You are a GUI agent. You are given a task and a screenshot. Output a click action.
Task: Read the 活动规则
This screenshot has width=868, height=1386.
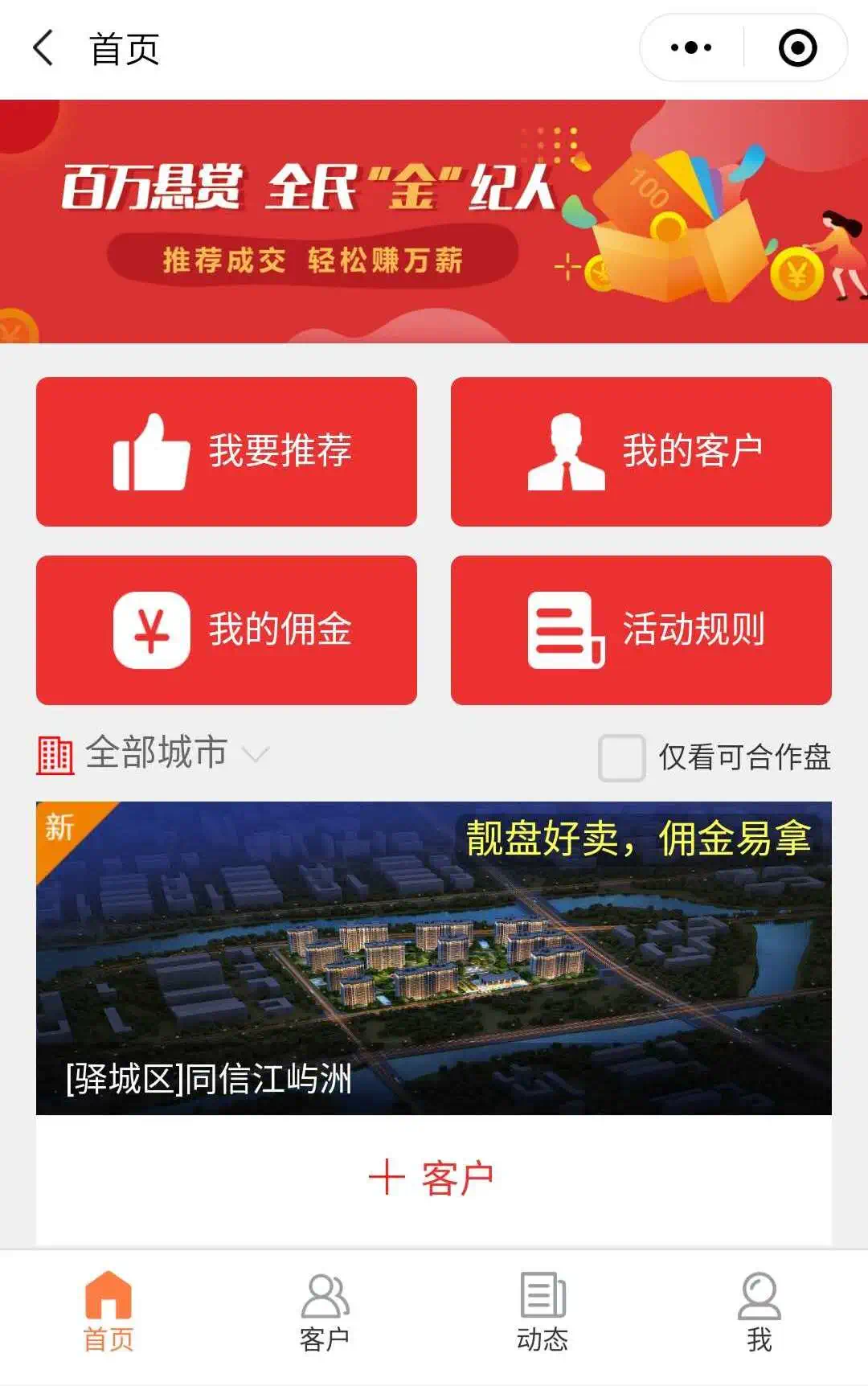[641, 630]
